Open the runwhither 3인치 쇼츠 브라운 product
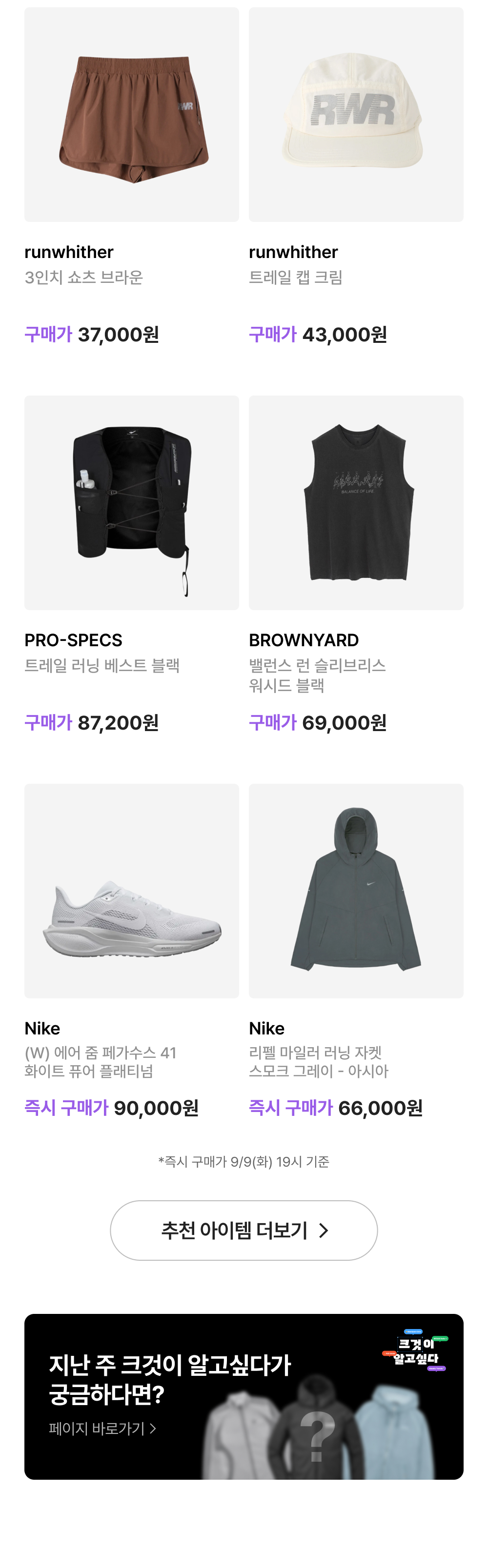 coord(132,115)
